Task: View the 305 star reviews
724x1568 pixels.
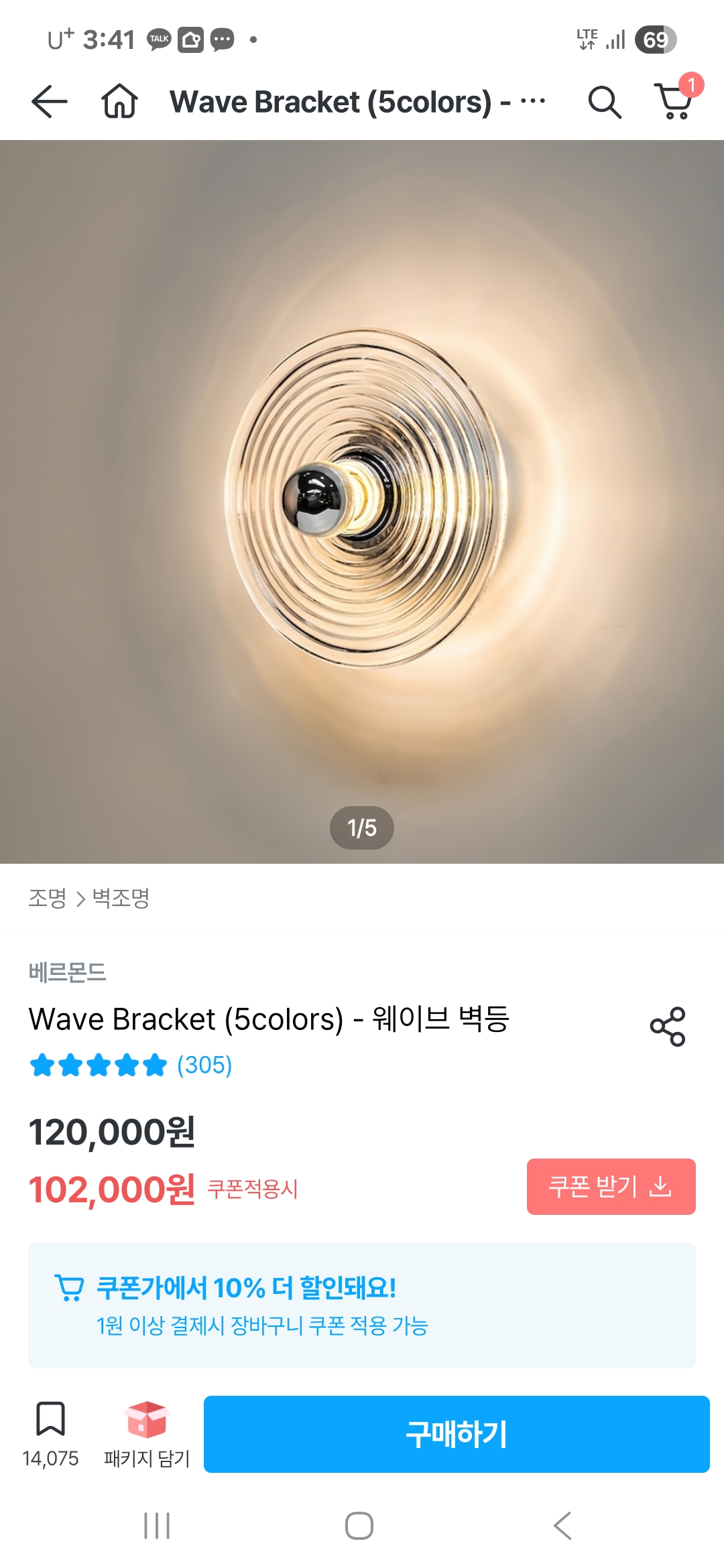Action: (131, 1064)
